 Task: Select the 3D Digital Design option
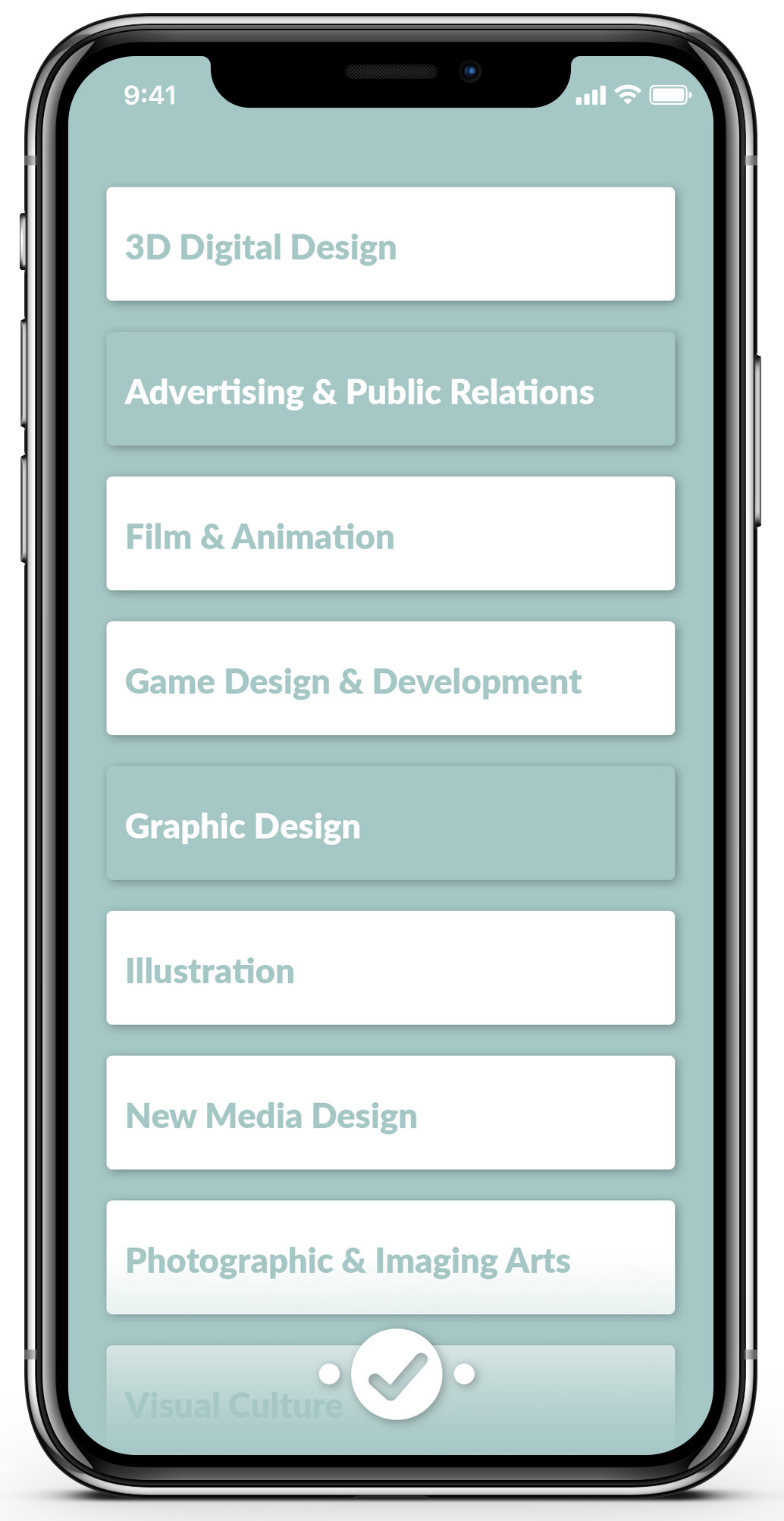click(x=390, y=244)
